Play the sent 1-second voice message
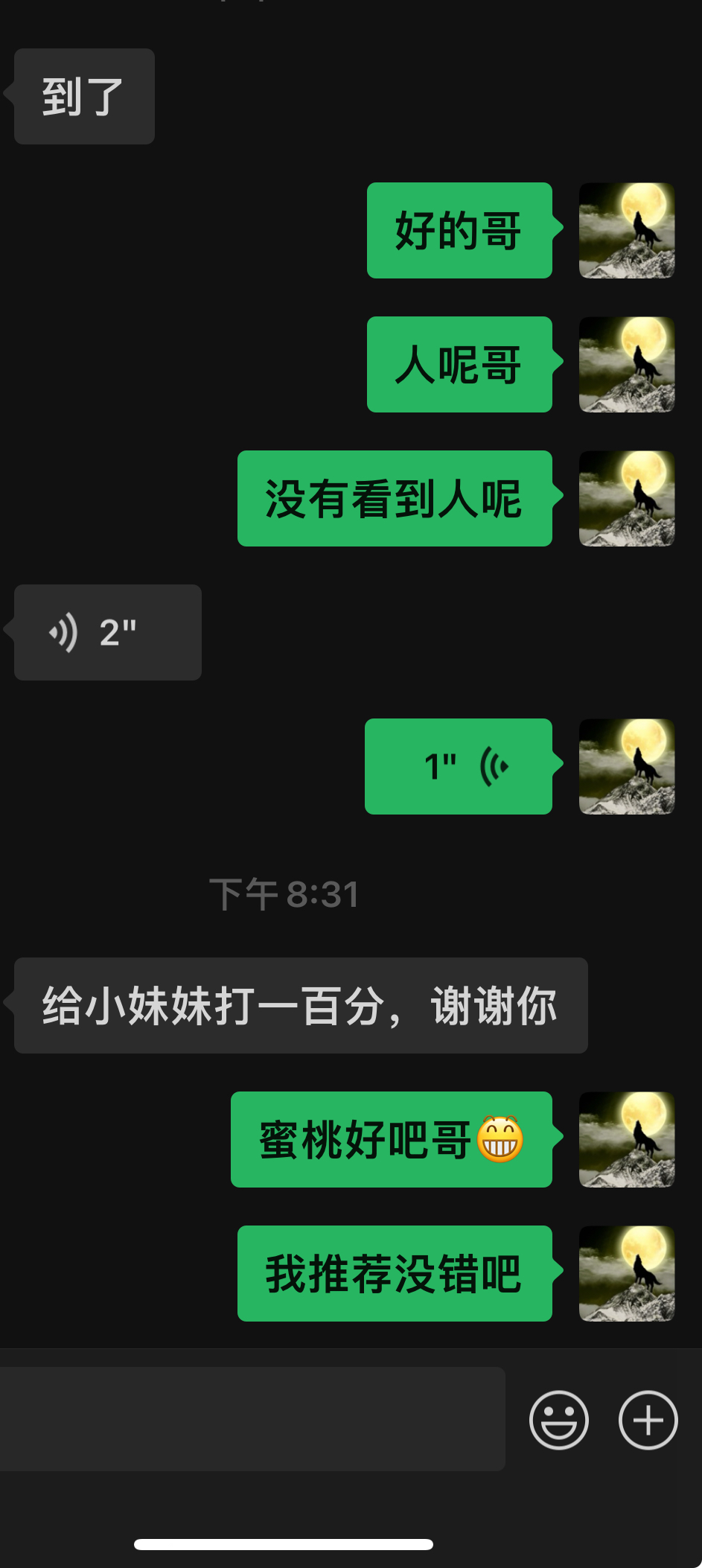Viewport: 702px width, 1568px height. pos(459,766)
